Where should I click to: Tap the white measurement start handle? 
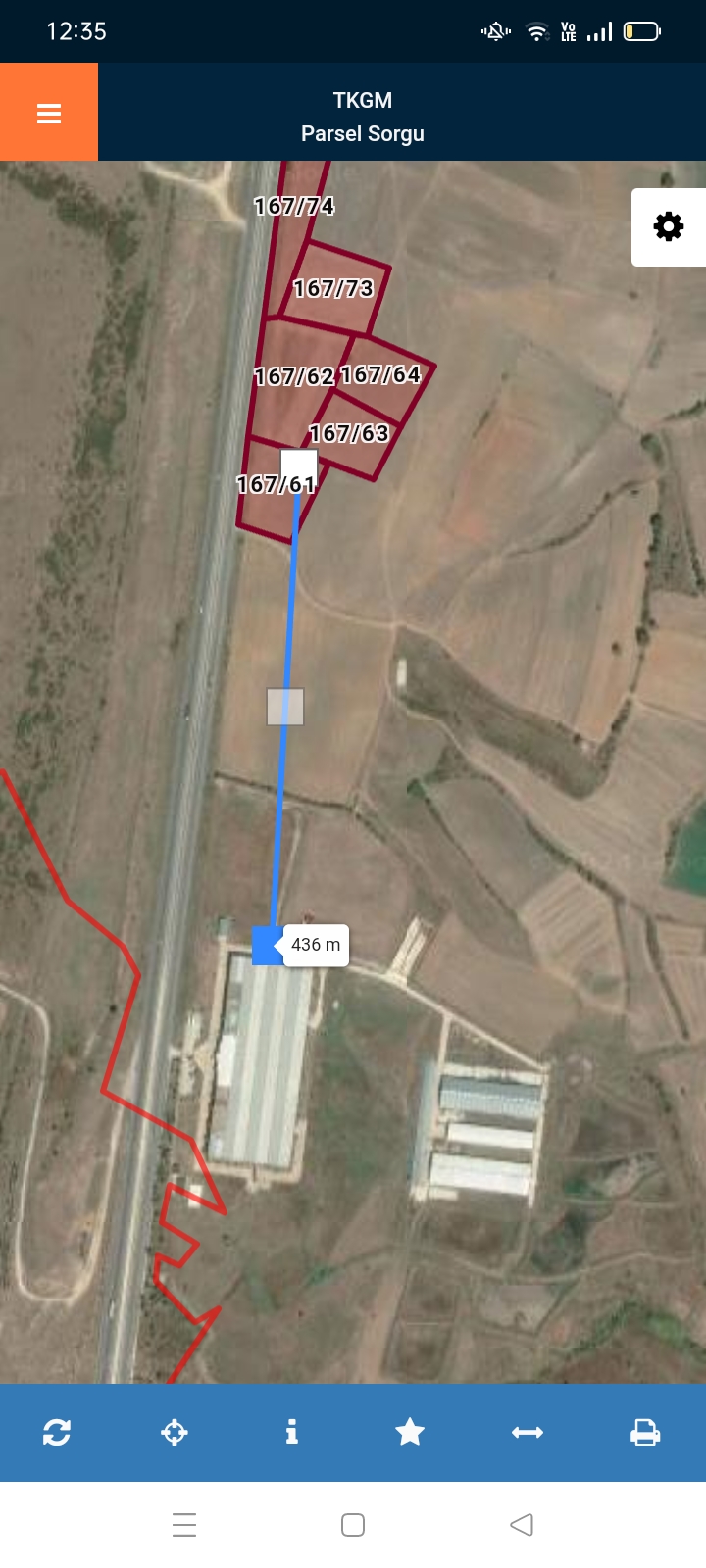click(x=299, y=465)
